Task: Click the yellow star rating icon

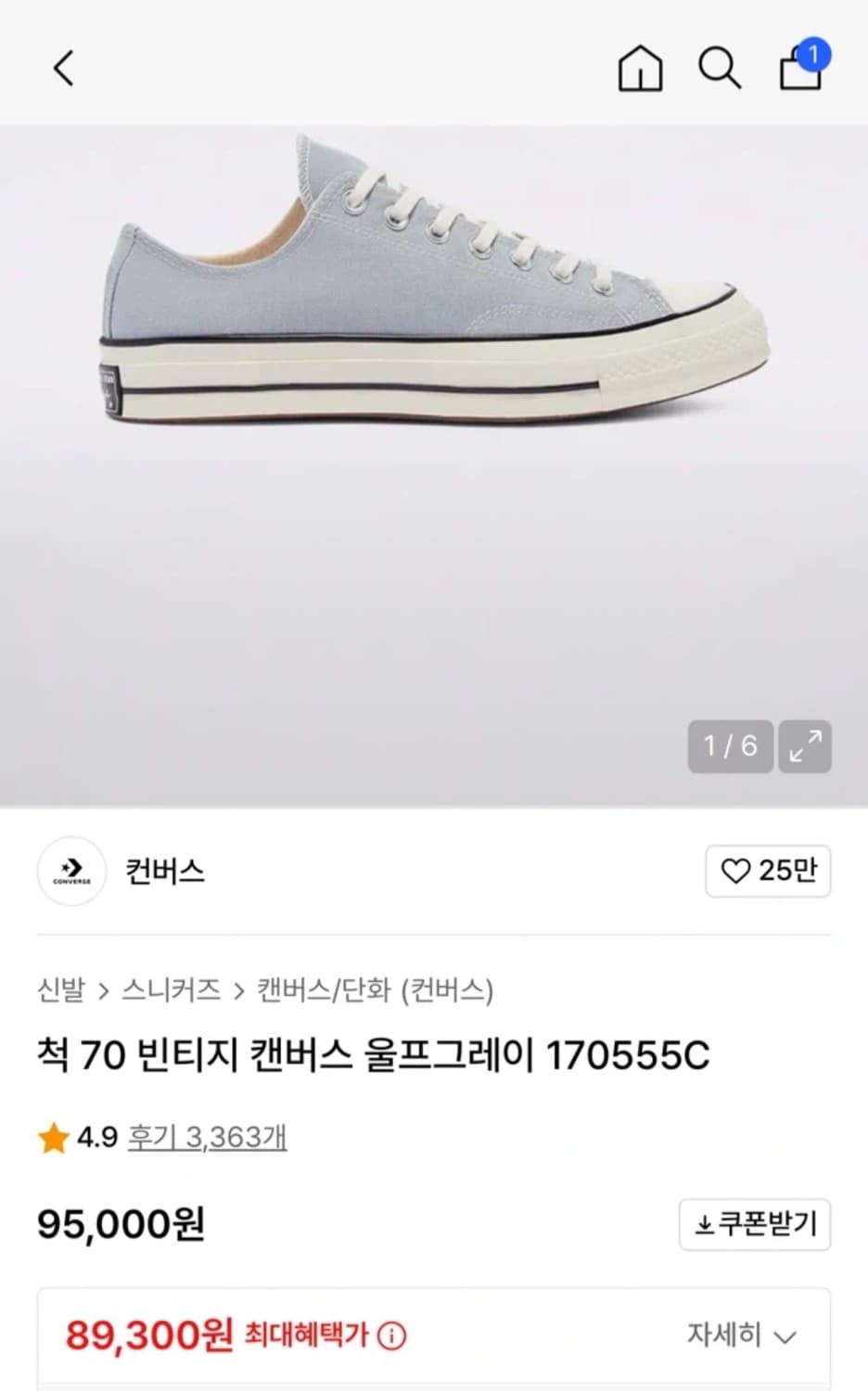Action: [x=54, y=1136]
